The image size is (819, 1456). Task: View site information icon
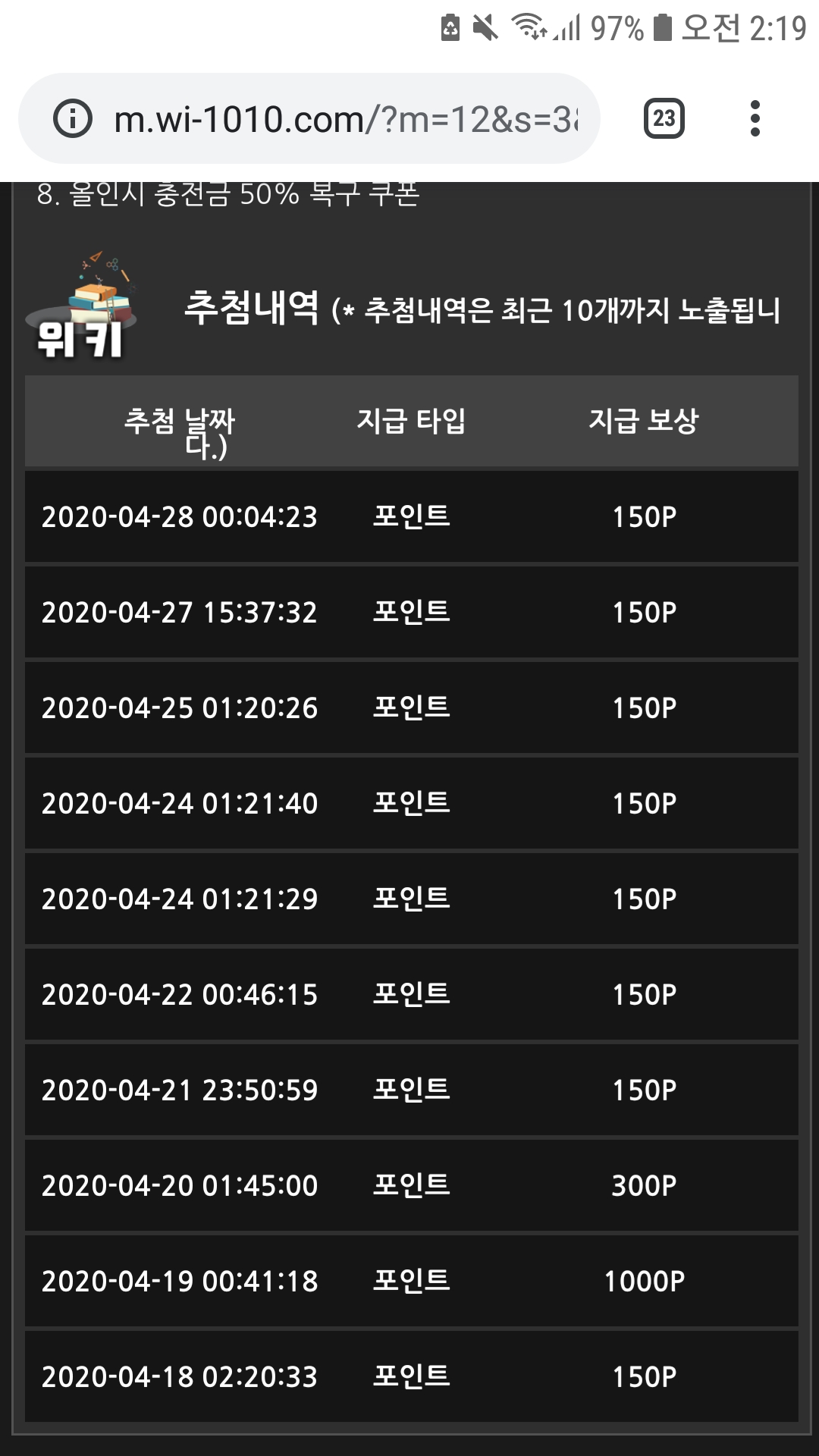(x=73, y=119)
